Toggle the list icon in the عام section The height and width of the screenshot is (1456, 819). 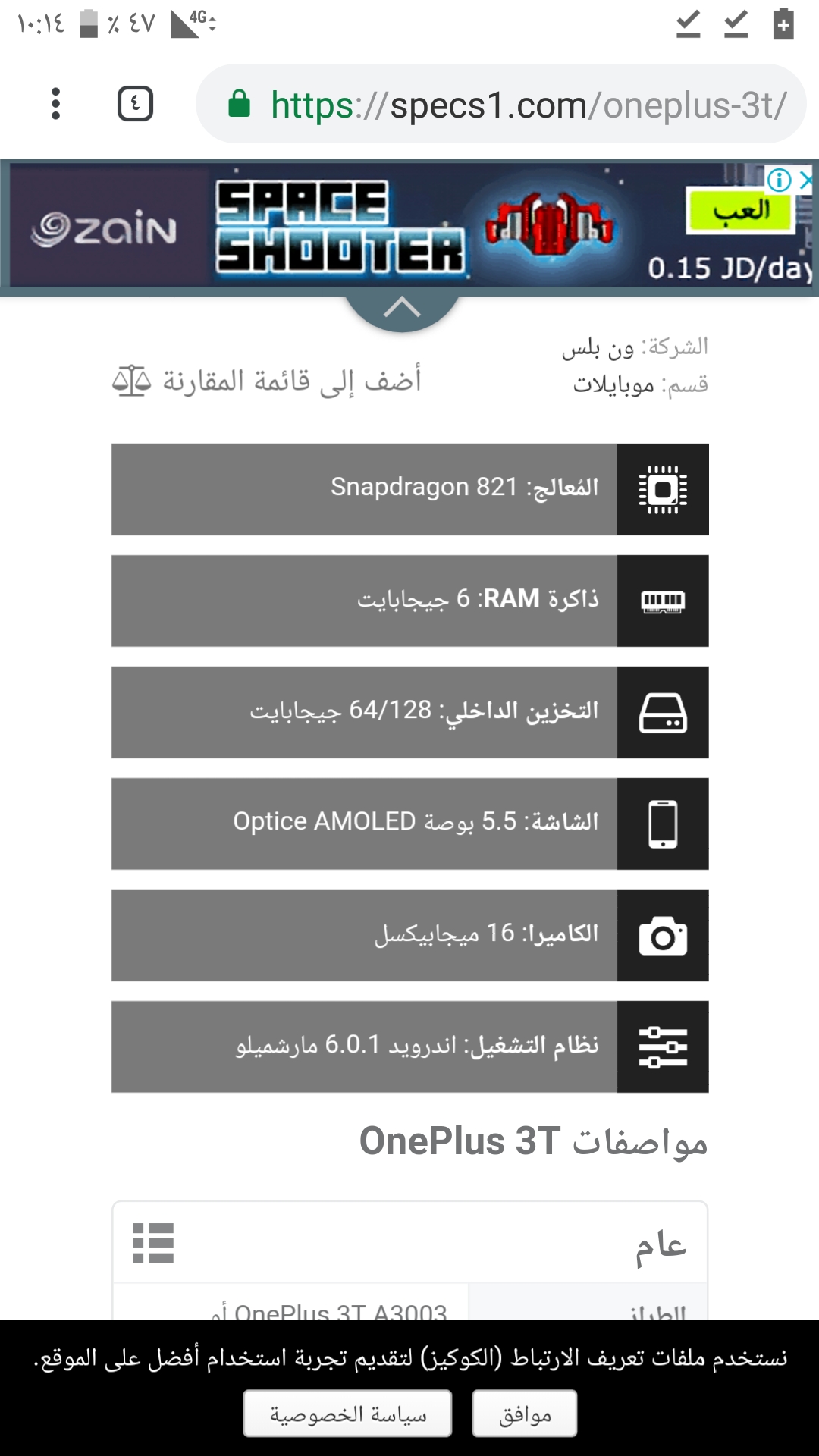click(x=154, y=1243)
